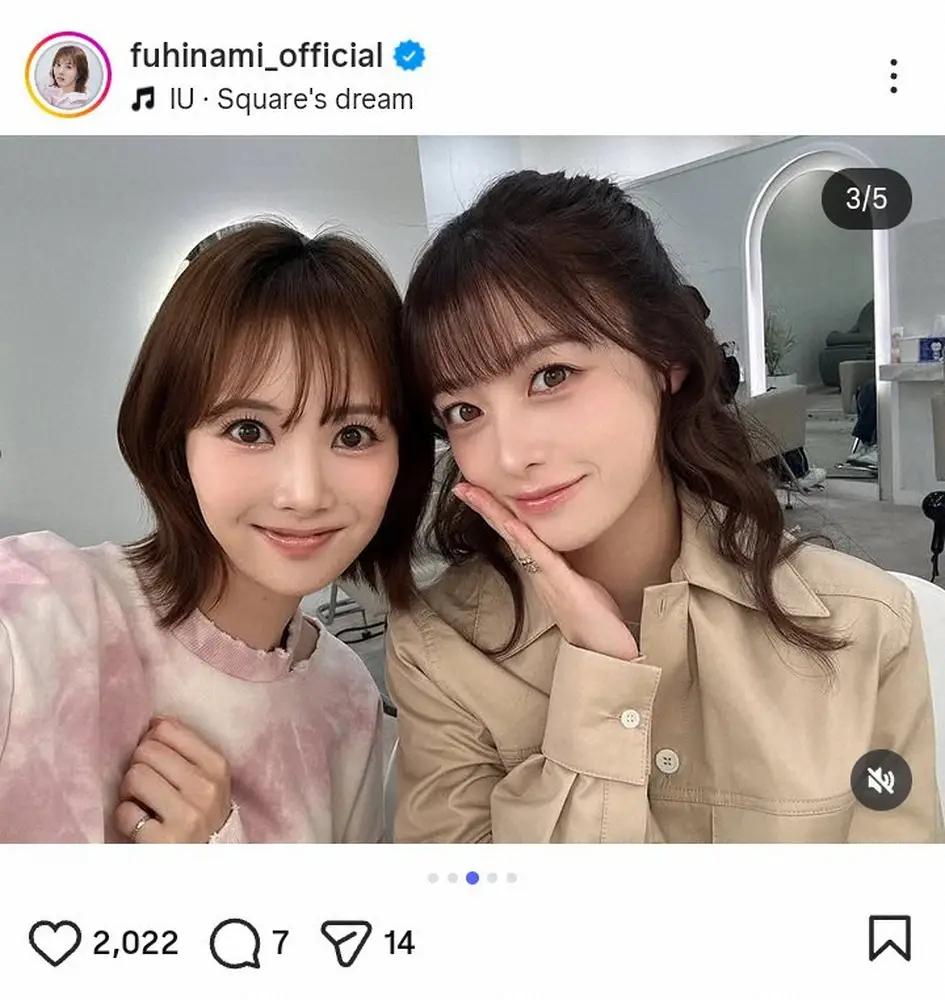Open the fuhinami_official username link

pos(256,55)
